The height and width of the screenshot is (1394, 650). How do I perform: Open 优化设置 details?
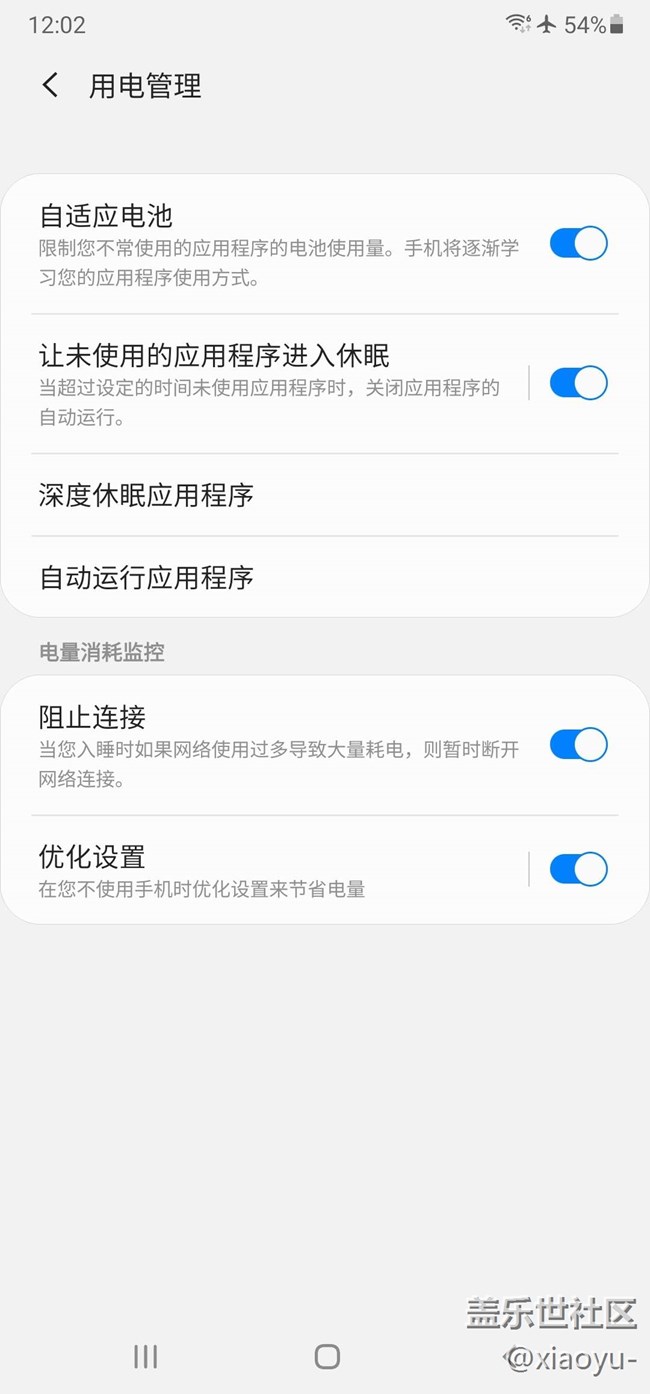coord(260,869)
